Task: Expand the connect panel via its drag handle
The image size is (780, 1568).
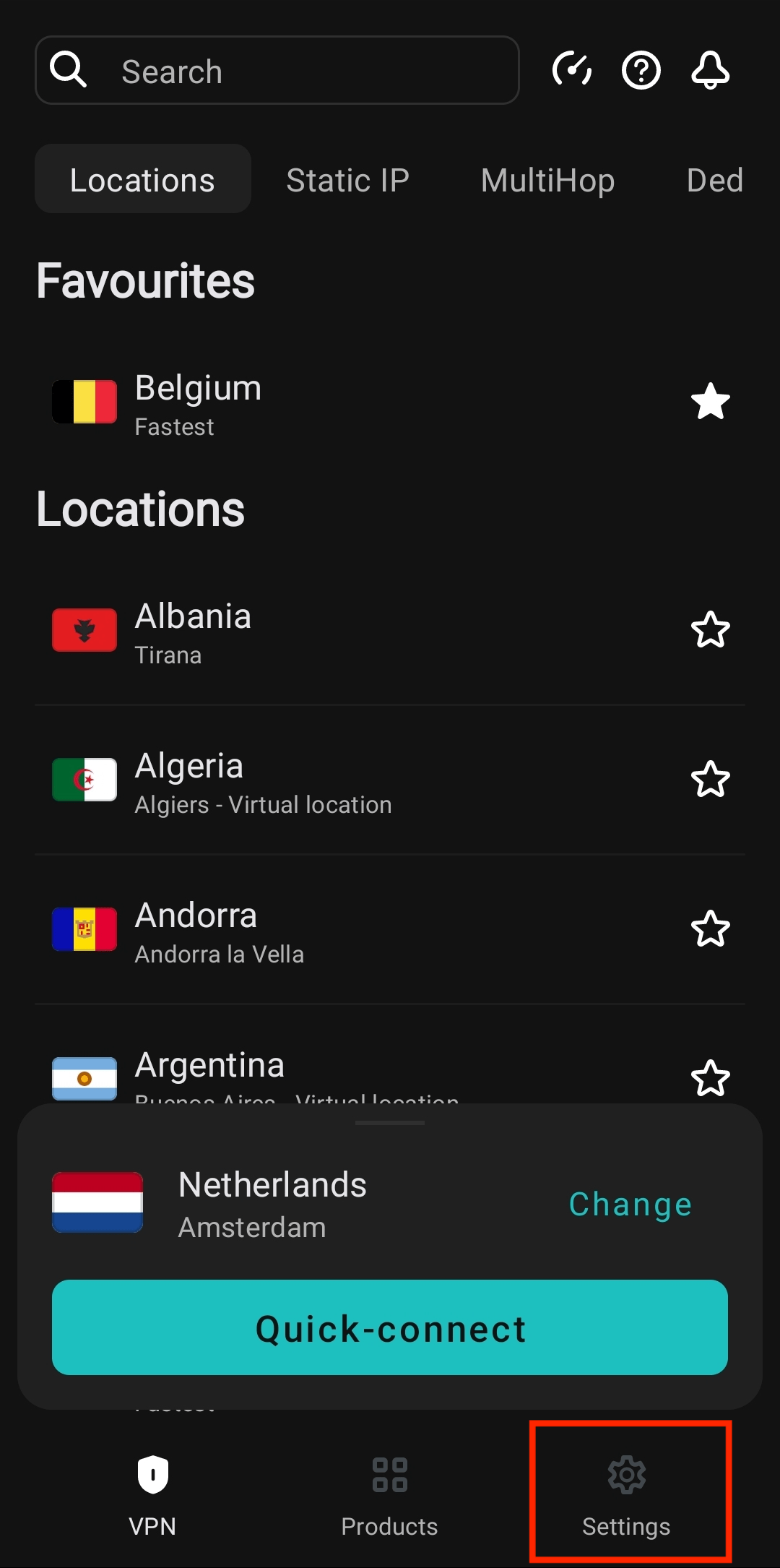Action: (389, 1121)
